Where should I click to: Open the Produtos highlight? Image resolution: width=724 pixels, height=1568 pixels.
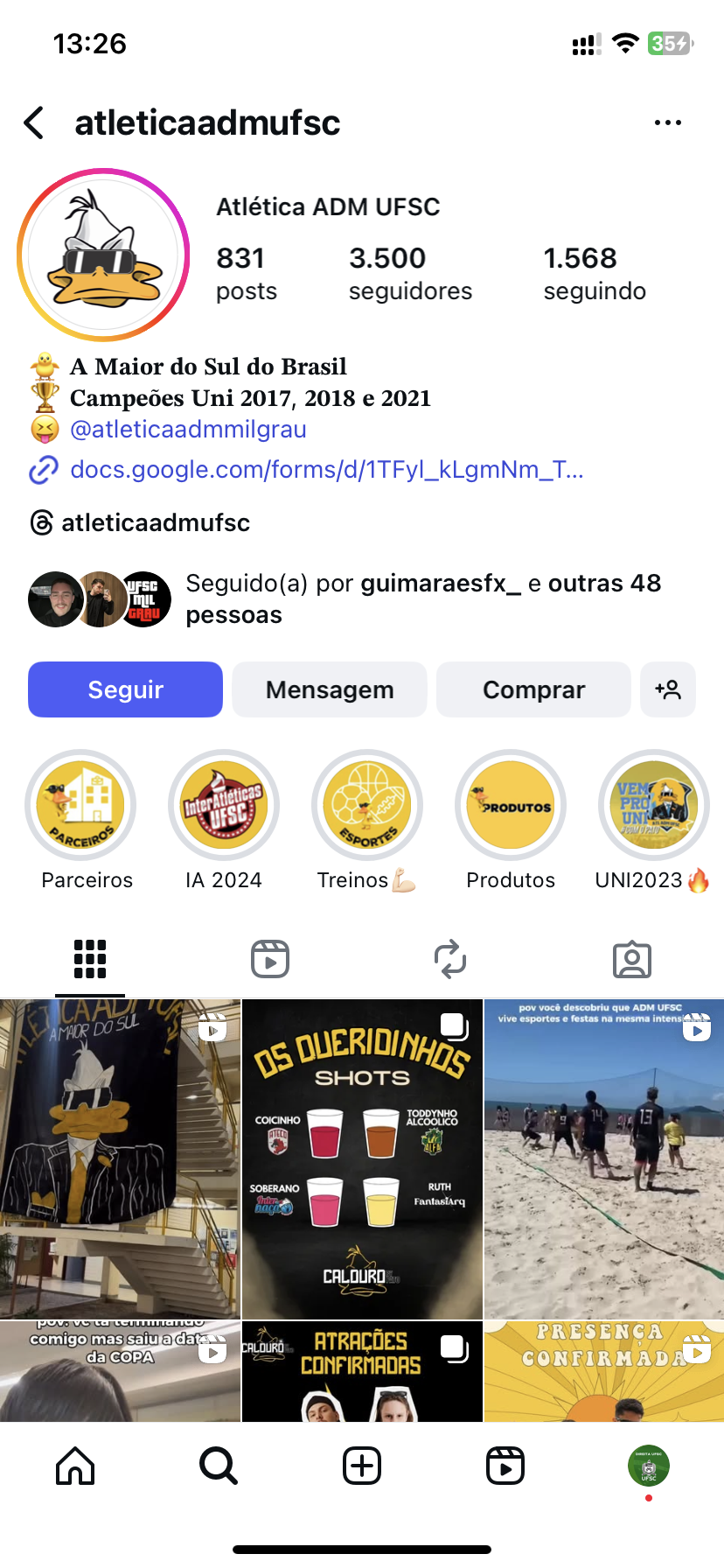511,805
